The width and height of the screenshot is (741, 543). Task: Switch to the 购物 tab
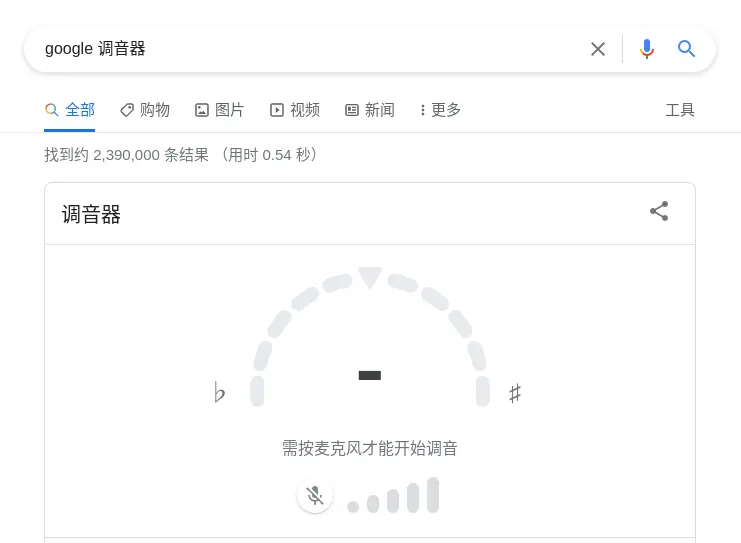point(145,110)
